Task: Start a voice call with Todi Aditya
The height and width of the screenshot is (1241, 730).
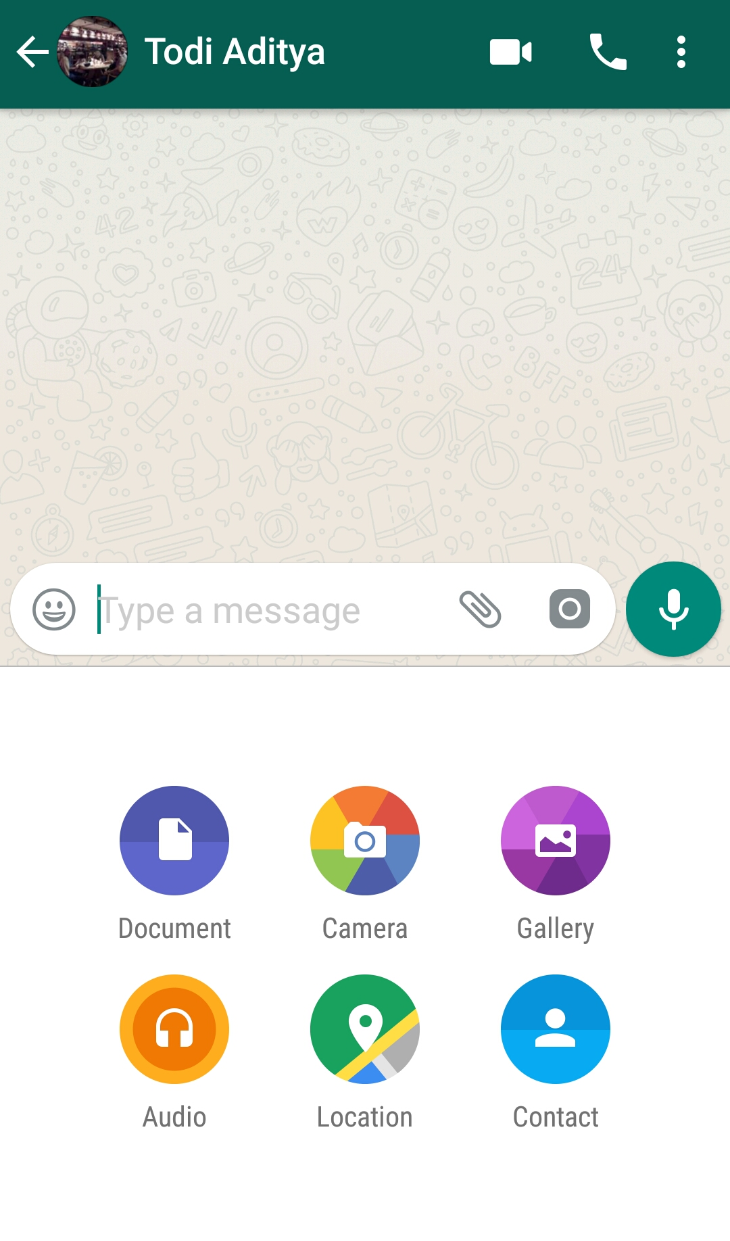Action: [607, 52]
